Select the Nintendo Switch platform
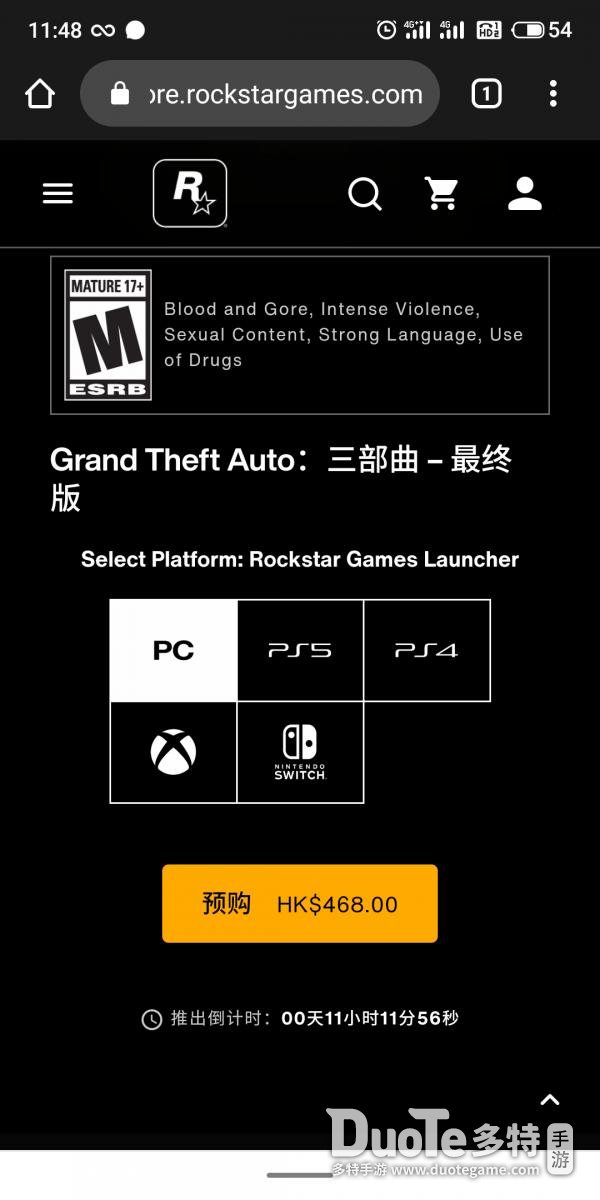 (300, 752)
